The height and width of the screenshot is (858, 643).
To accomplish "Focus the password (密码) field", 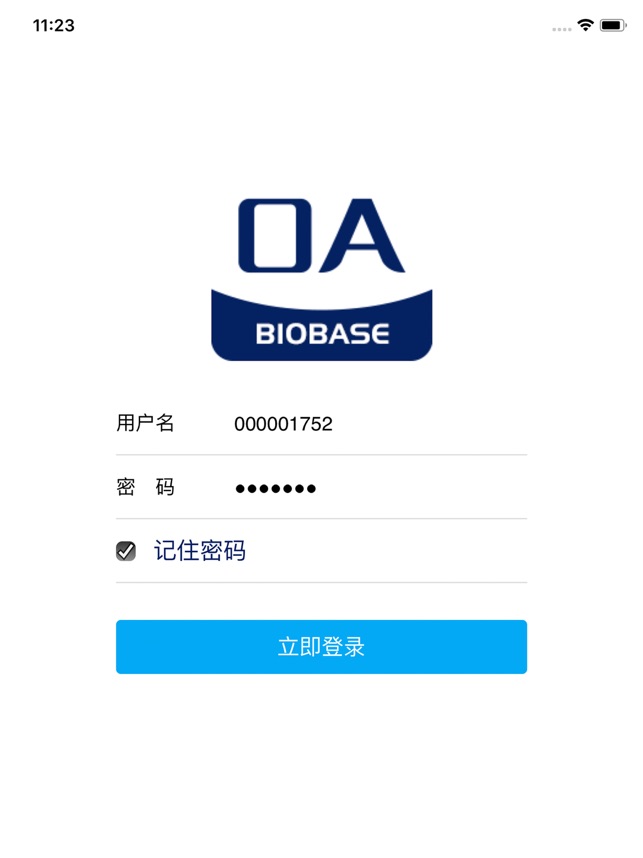I will coord(378,488).
